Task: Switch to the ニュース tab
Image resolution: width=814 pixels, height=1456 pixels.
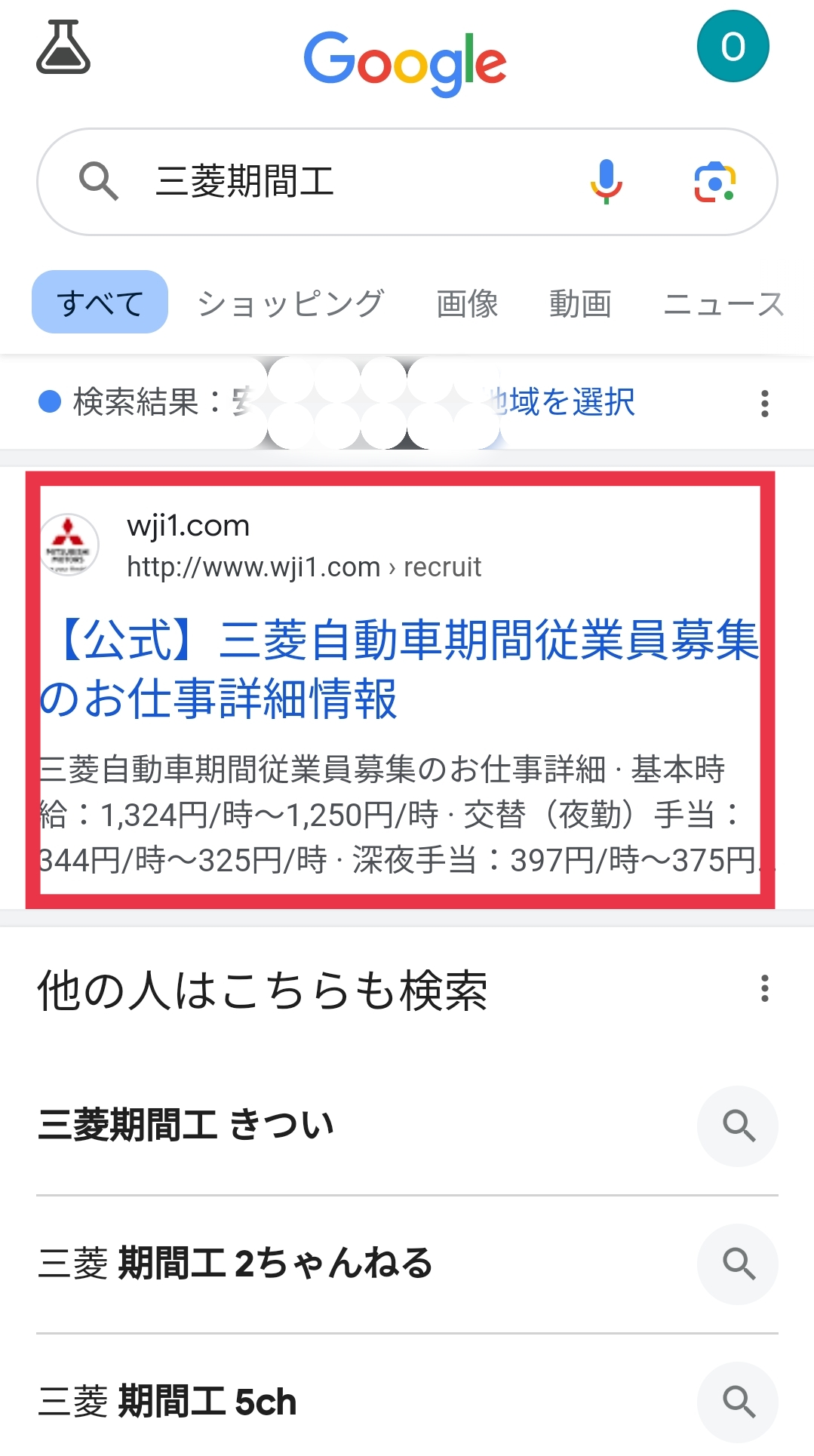Action: tap(723, 303)
